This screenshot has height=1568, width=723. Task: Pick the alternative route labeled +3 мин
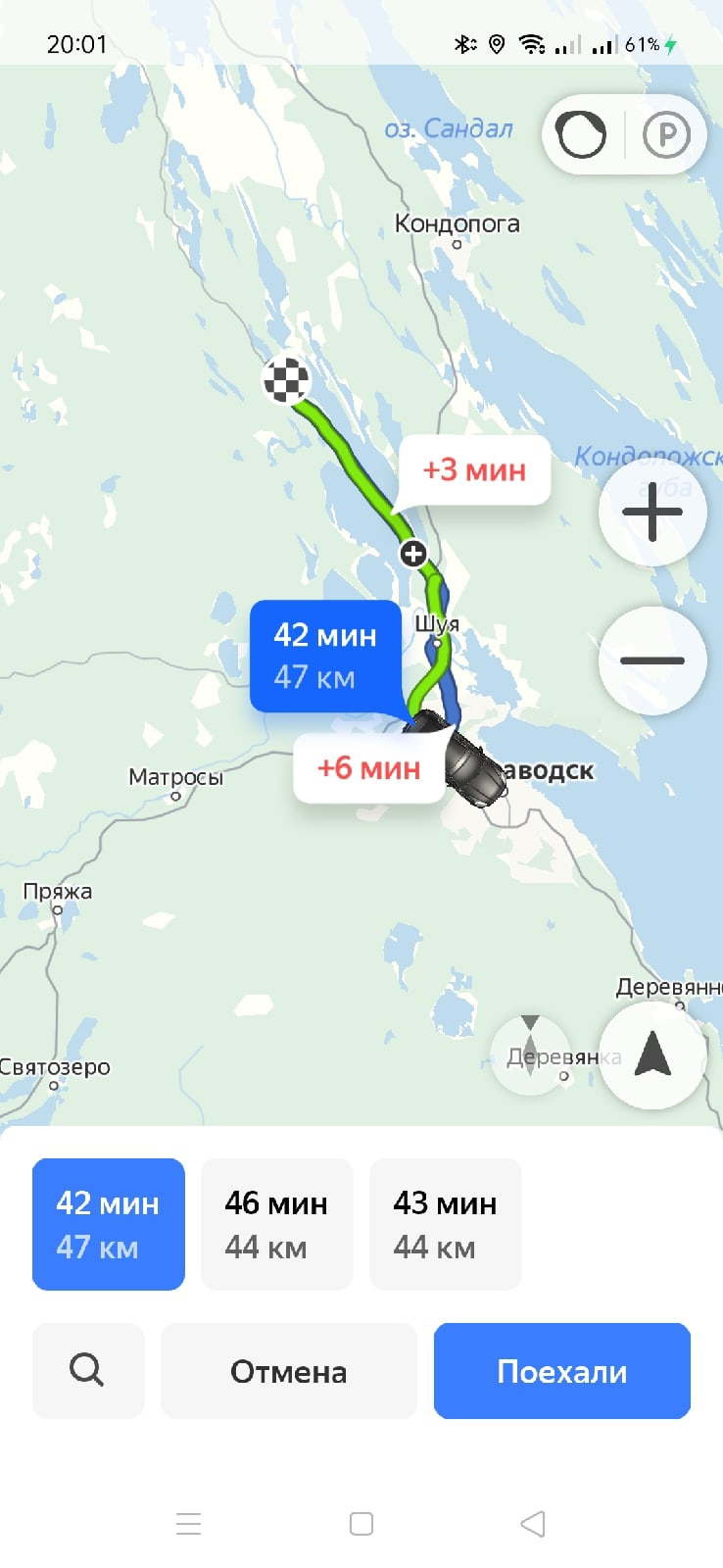(474, 470)
